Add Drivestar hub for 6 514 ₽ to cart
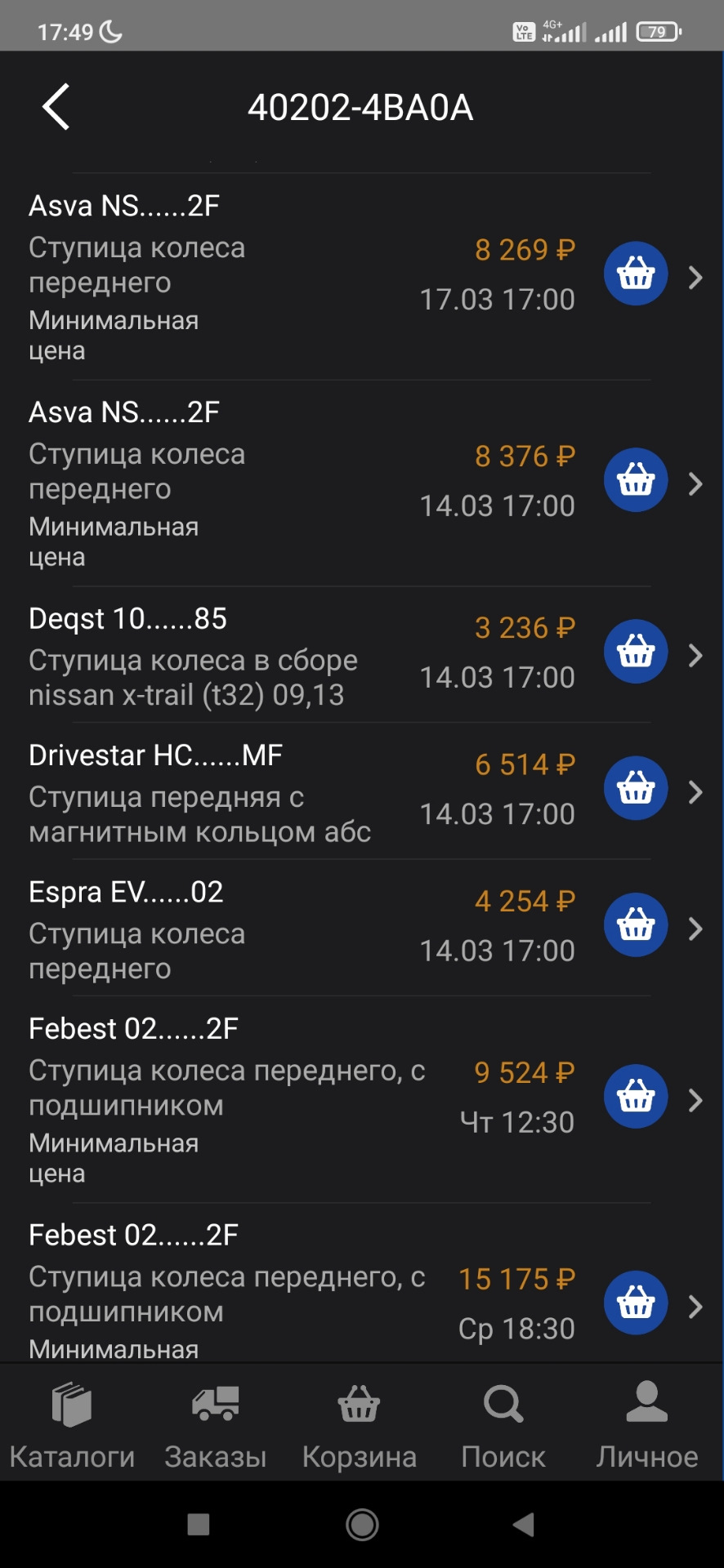 [636, 788]
